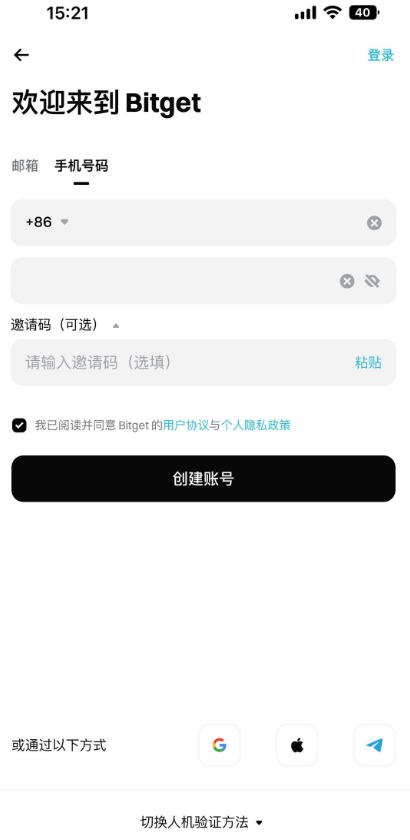Switch to the 邮箱 tab

(x=25, y=166)
